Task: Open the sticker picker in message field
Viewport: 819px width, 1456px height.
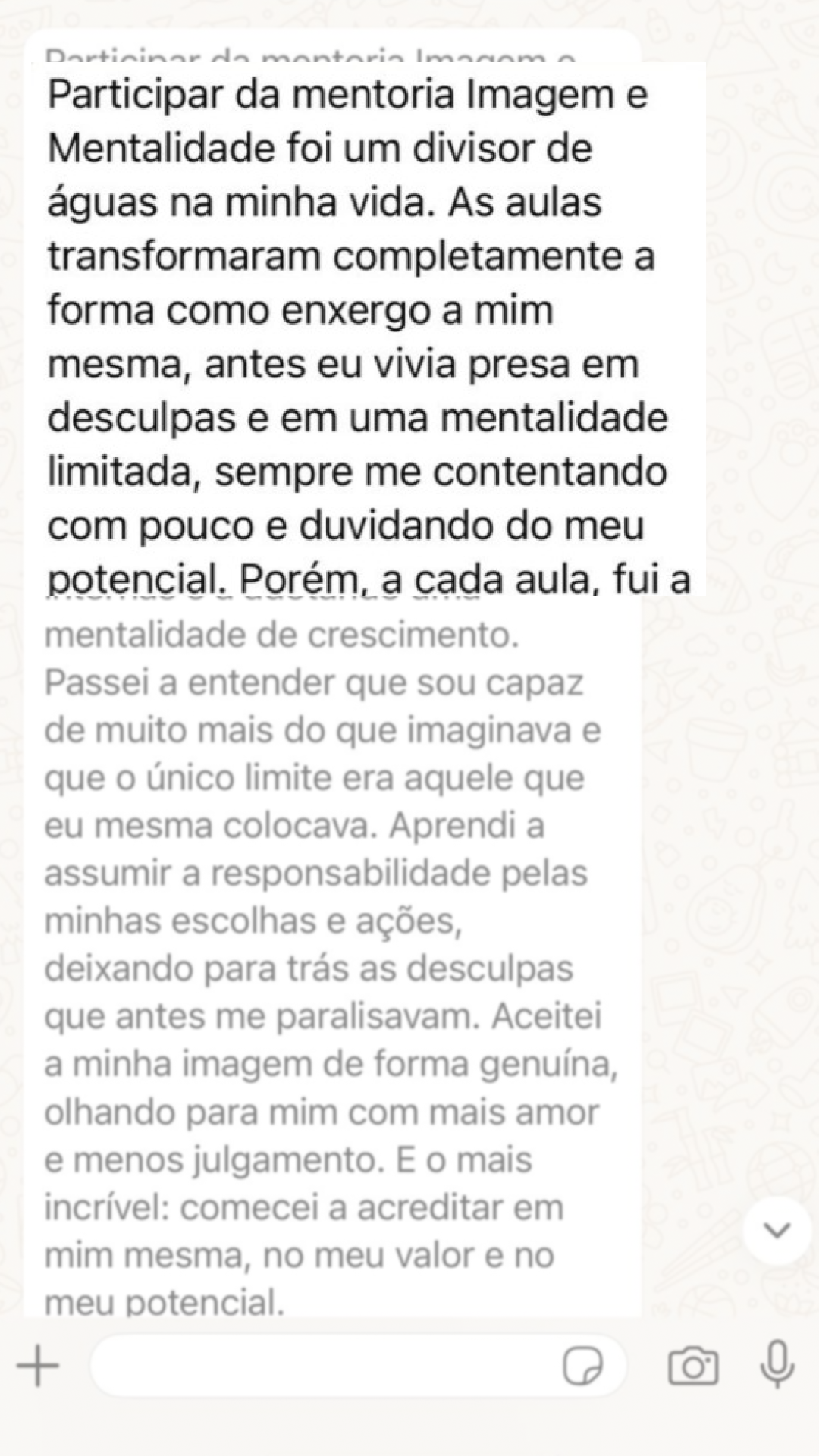Action: [x=582, y=1366]
